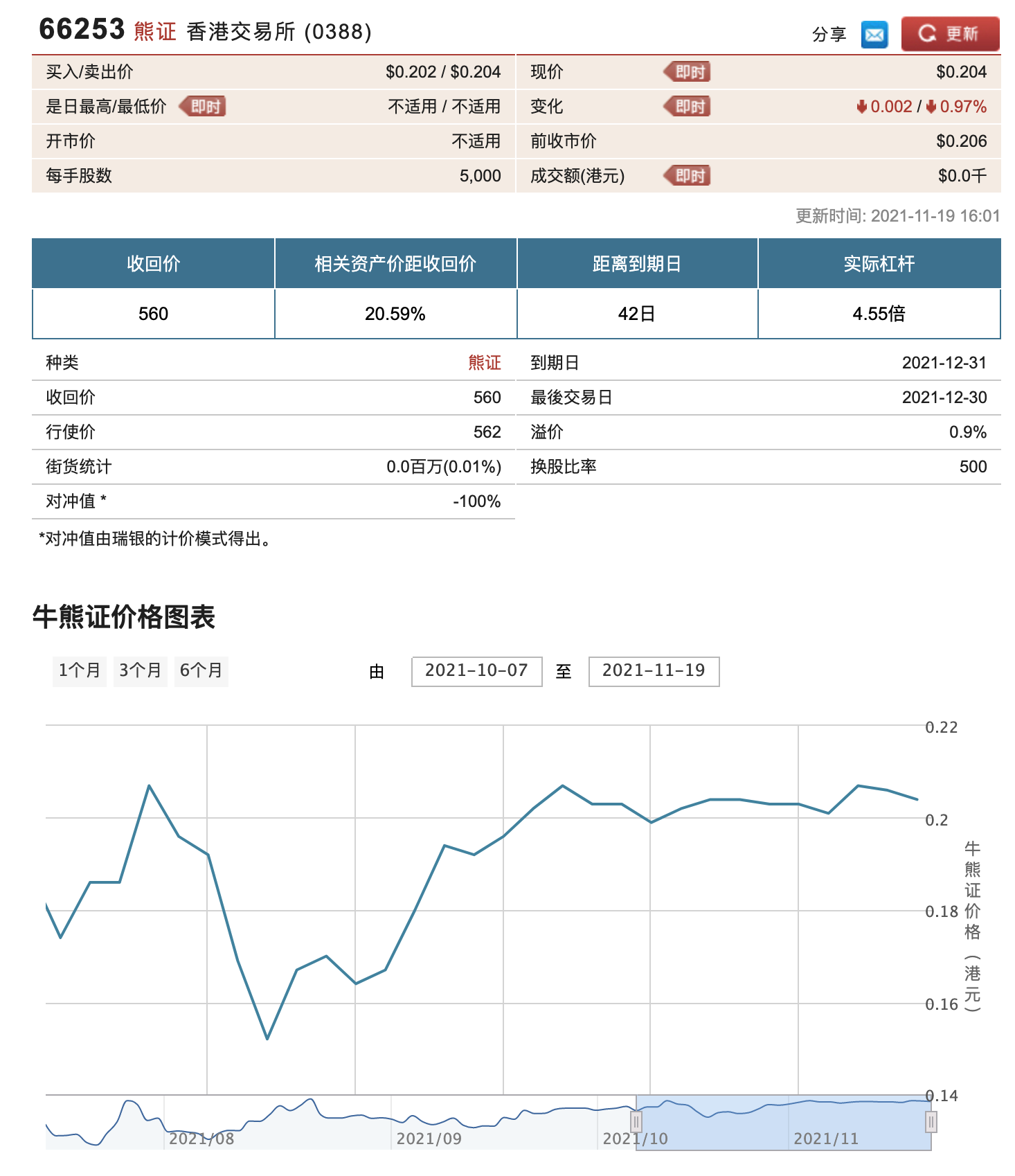Share this warrant via email icon
Viewport: 1015px width, 1176px height.
874,34
